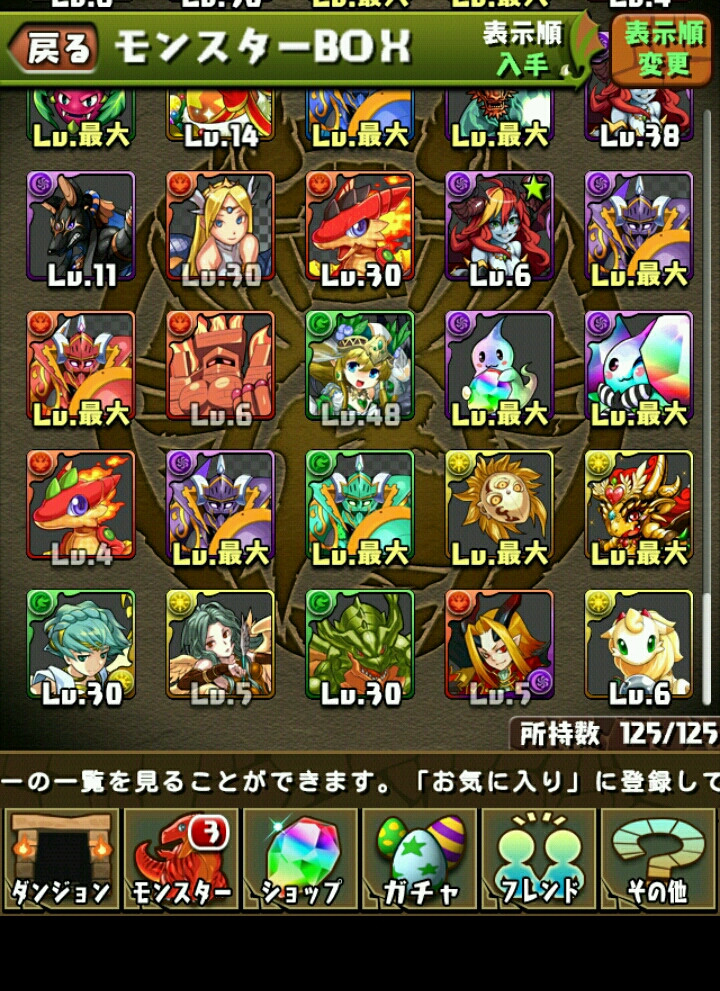Open the その他 tab
720x991 pixels.
(x=658, y=859)
